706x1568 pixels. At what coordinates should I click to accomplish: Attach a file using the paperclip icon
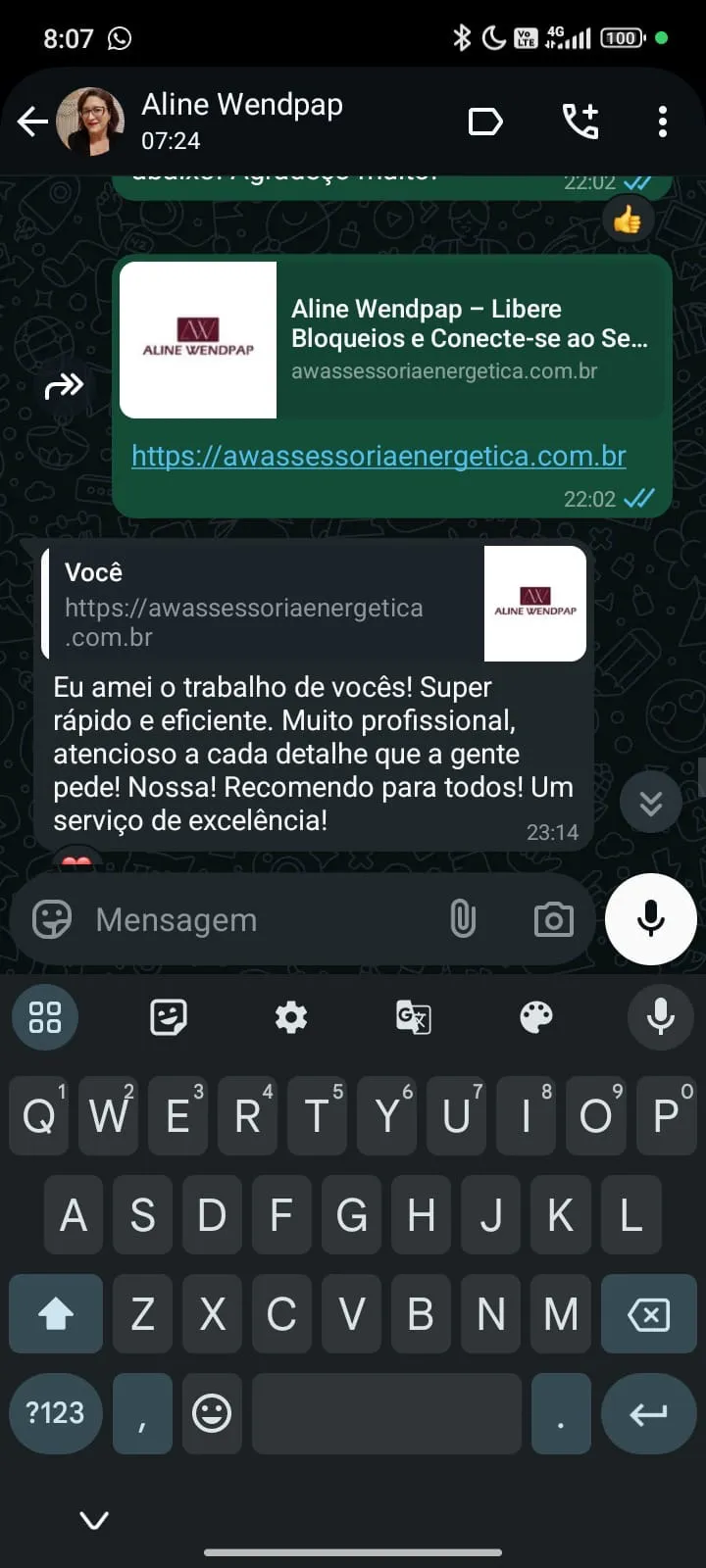tap(463, 918)
